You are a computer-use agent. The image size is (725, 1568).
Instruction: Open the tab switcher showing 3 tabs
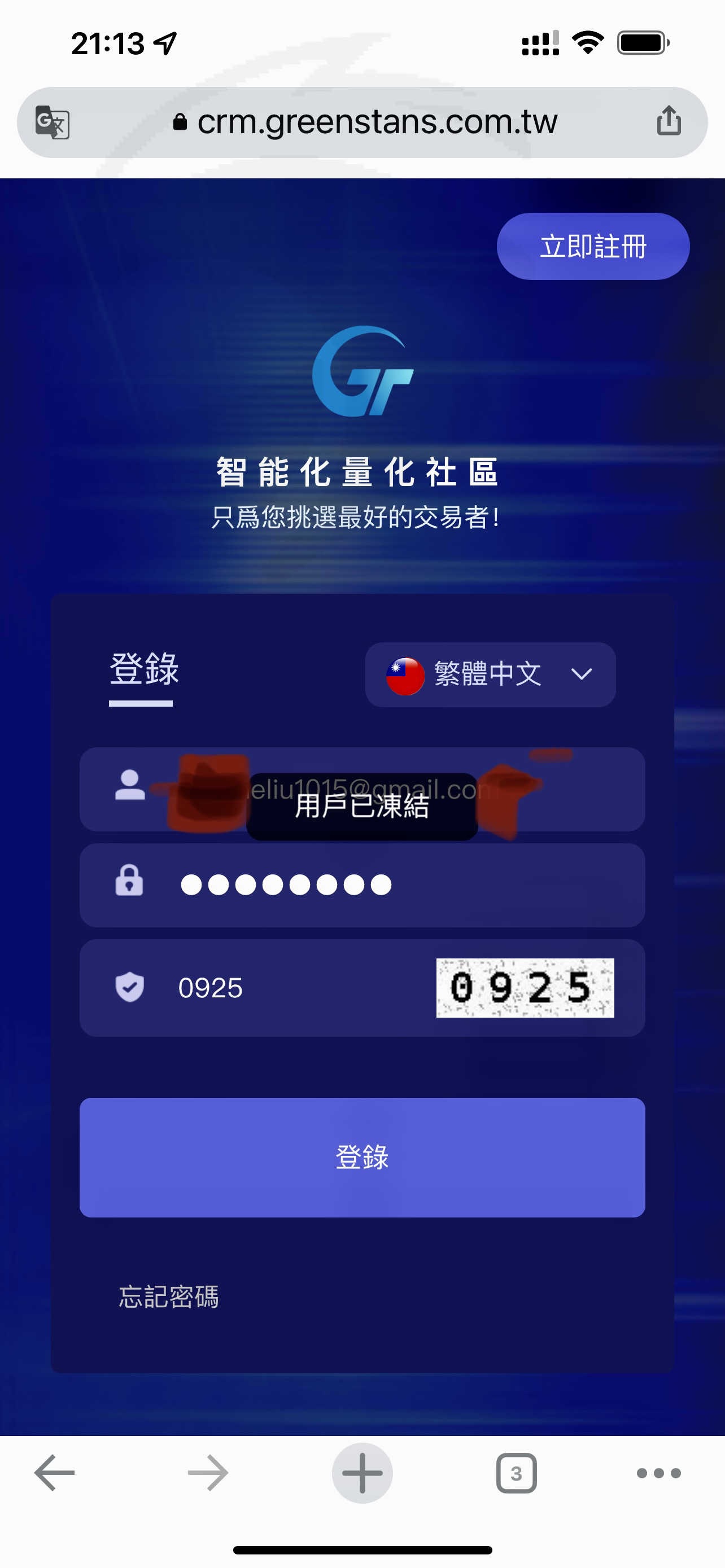(x=516, y=1473)
